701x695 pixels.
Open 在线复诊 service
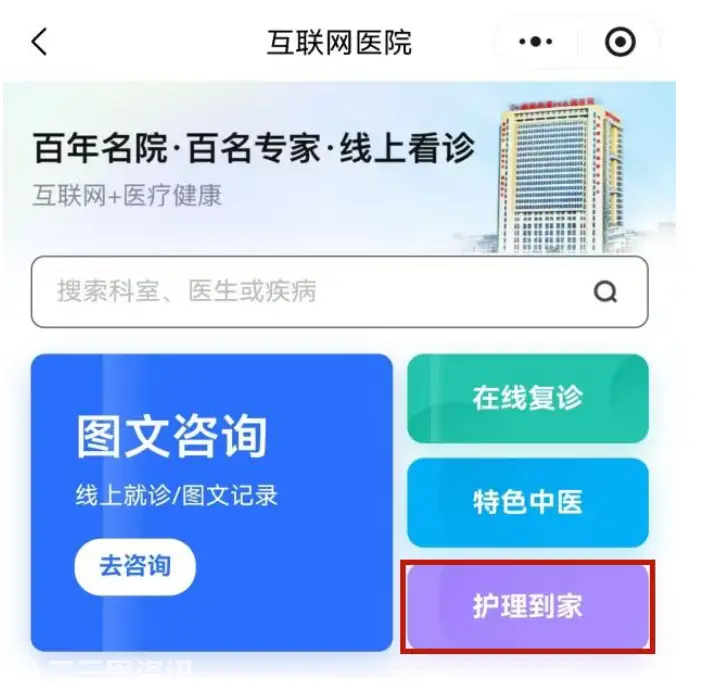point(527,398)
